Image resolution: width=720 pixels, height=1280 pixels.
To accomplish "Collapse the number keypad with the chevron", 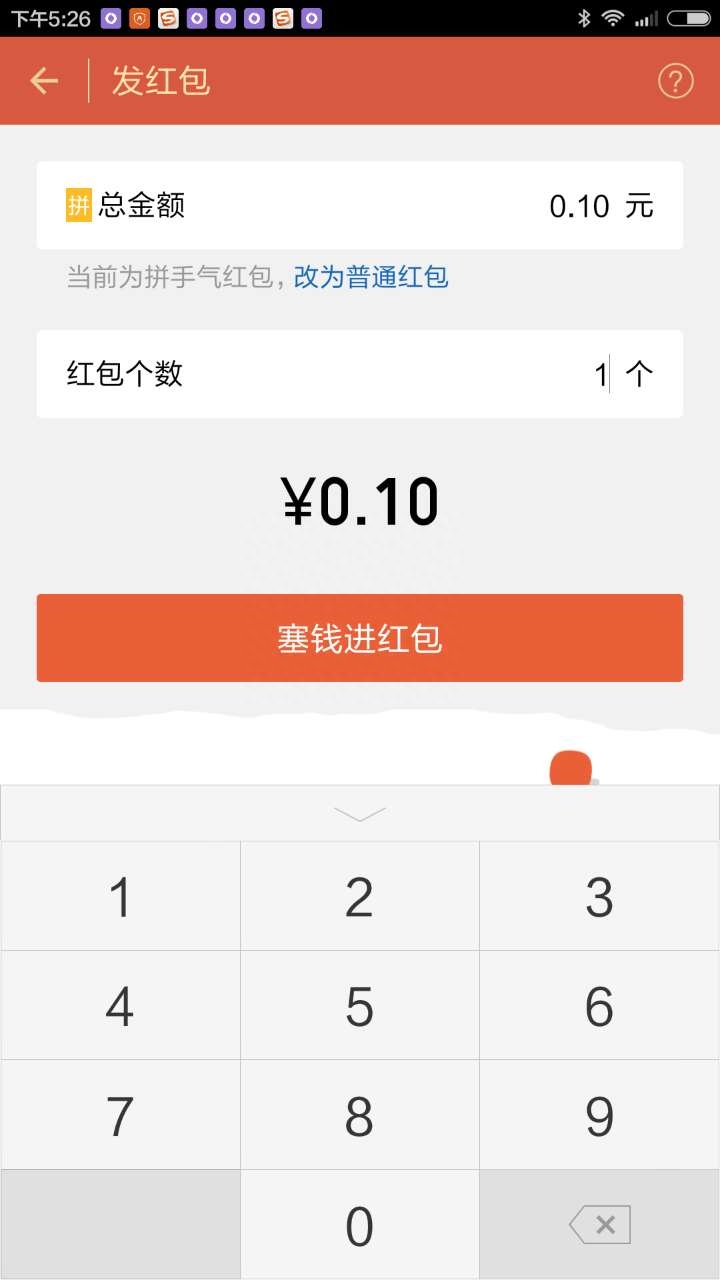I will [x=360, y=815].
